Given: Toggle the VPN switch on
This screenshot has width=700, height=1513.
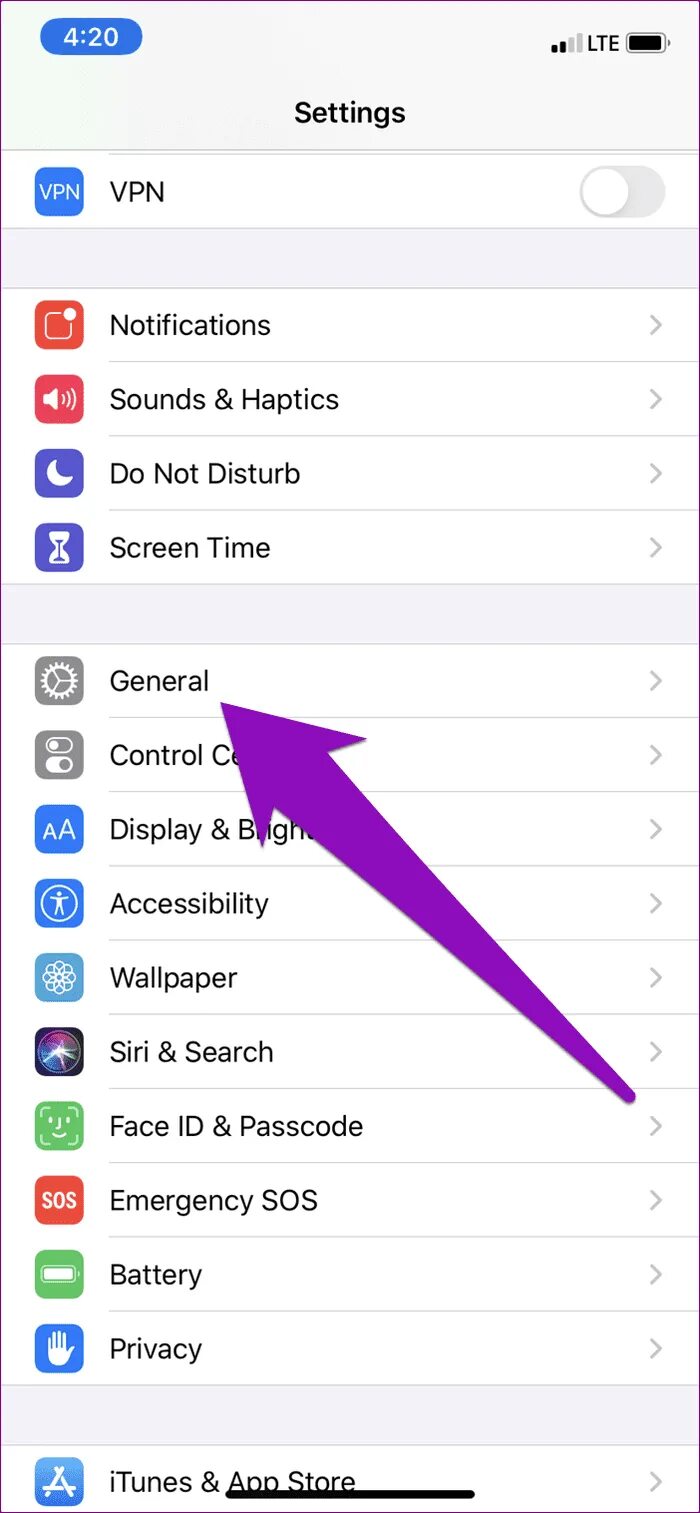Looking at the screenshot, I should 622,191.
